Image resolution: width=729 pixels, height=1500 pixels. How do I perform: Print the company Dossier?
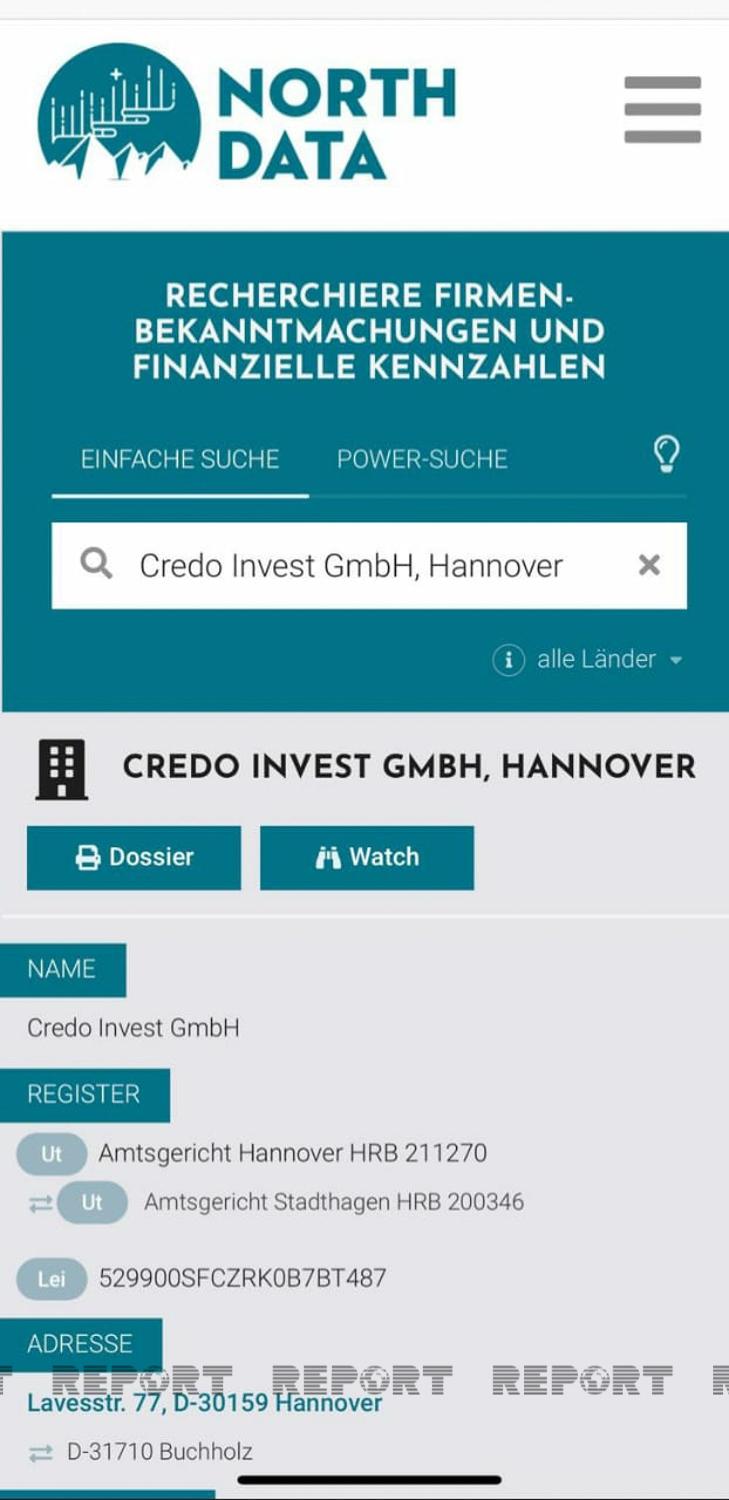pyautogui.click(x=134, y=857)
